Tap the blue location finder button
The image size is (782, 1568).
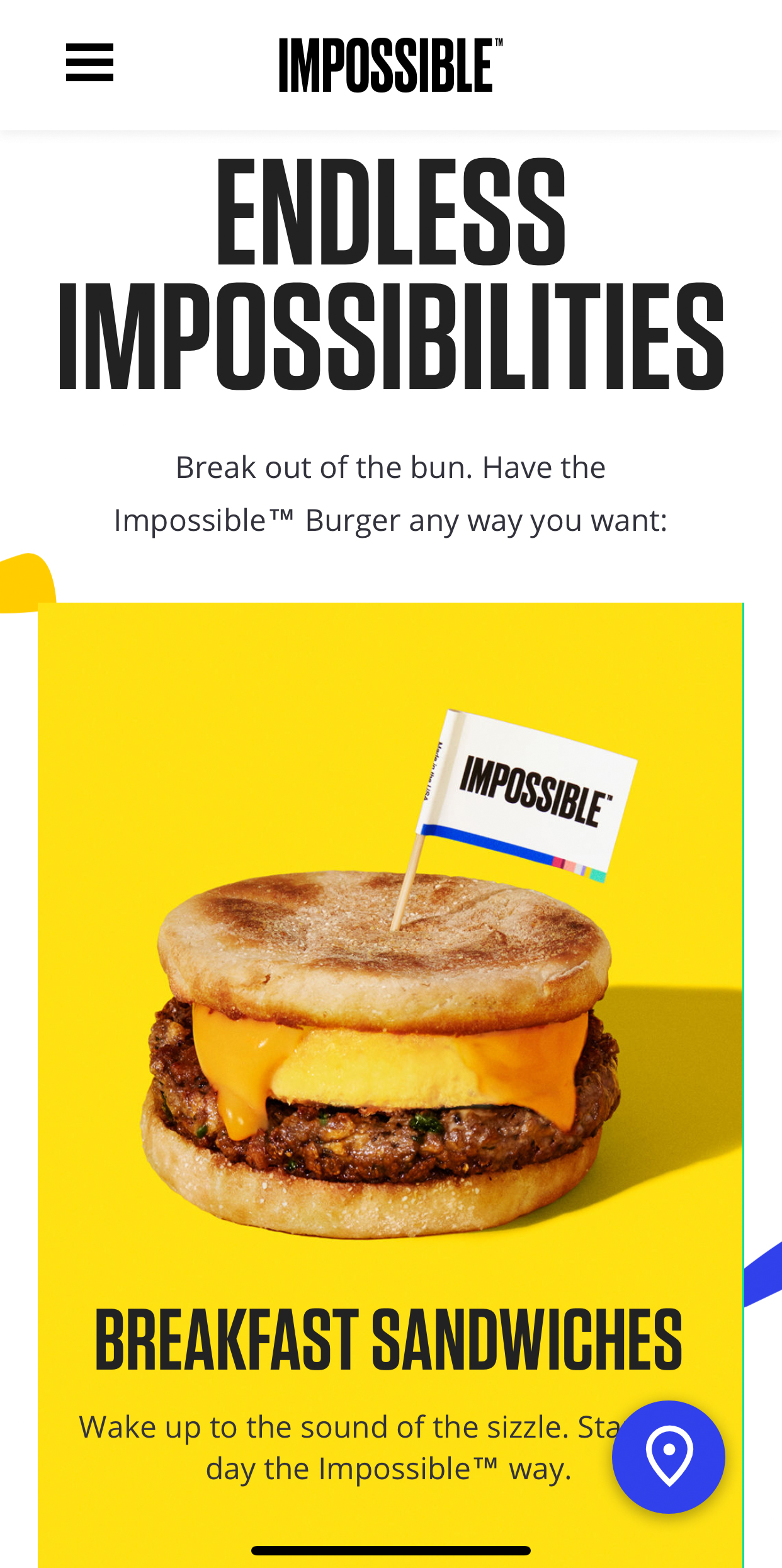coord(668,1456)
